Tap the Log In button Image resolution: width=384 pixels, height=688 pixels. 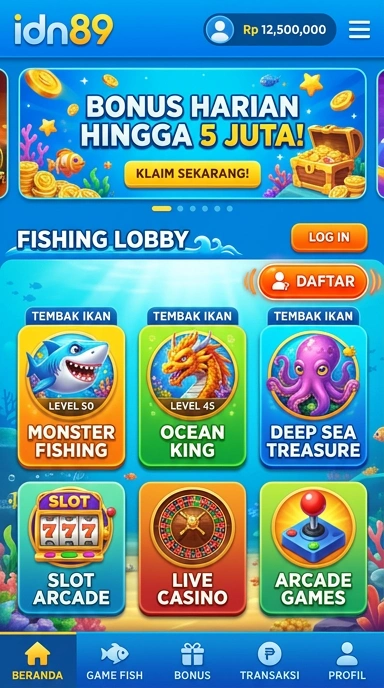tap(329, 237)
